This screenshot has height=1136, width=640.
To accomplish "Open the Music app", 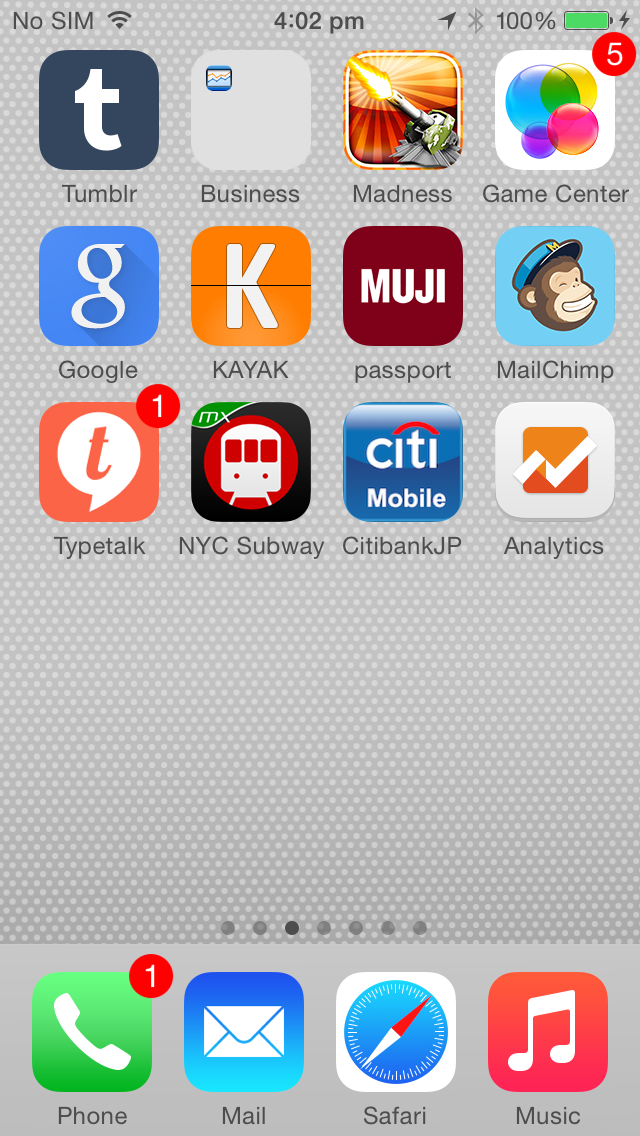I will 549,1032.
